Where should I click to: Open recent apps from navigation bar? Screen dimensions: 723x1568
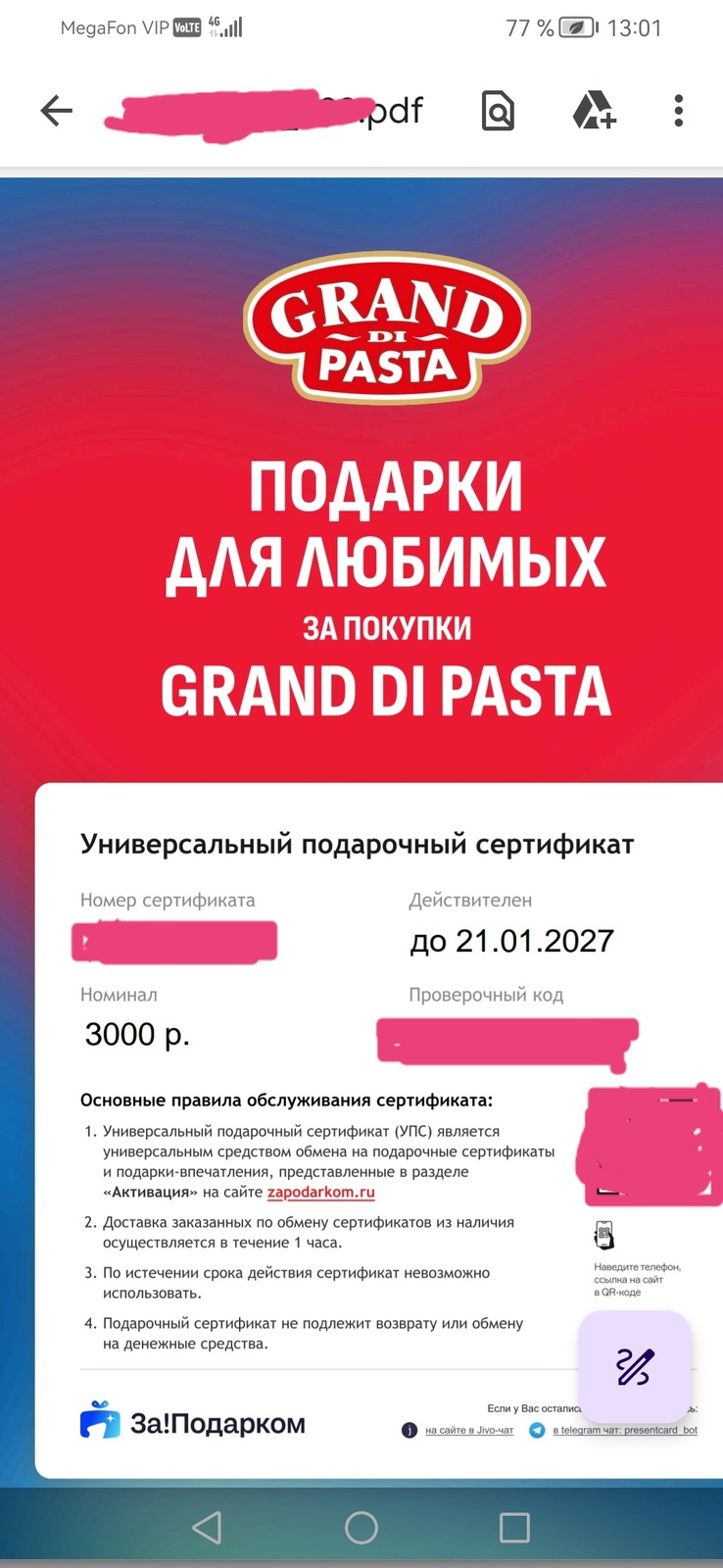(514, 1527)
